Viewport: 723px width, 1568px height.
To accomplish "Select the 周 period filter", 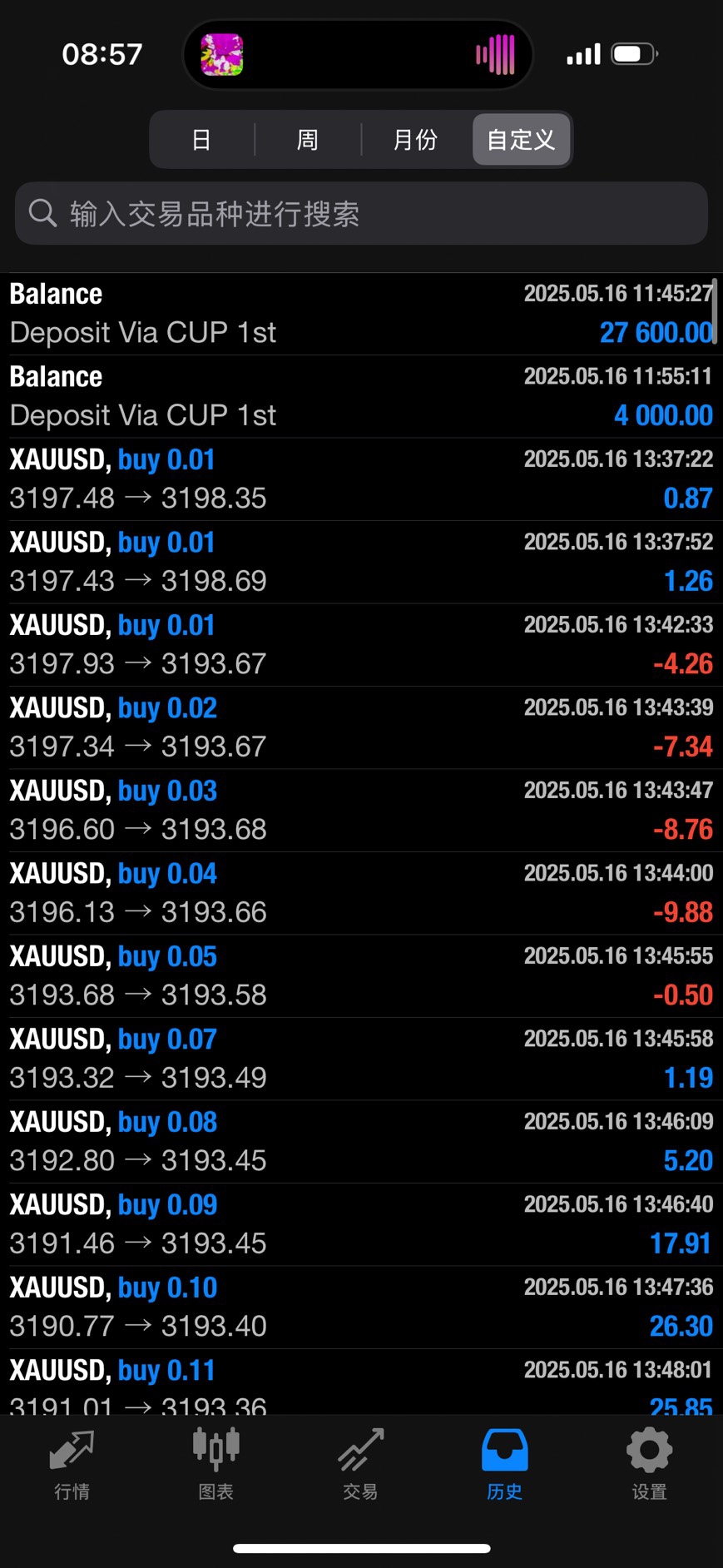I will tap(307, 140).
